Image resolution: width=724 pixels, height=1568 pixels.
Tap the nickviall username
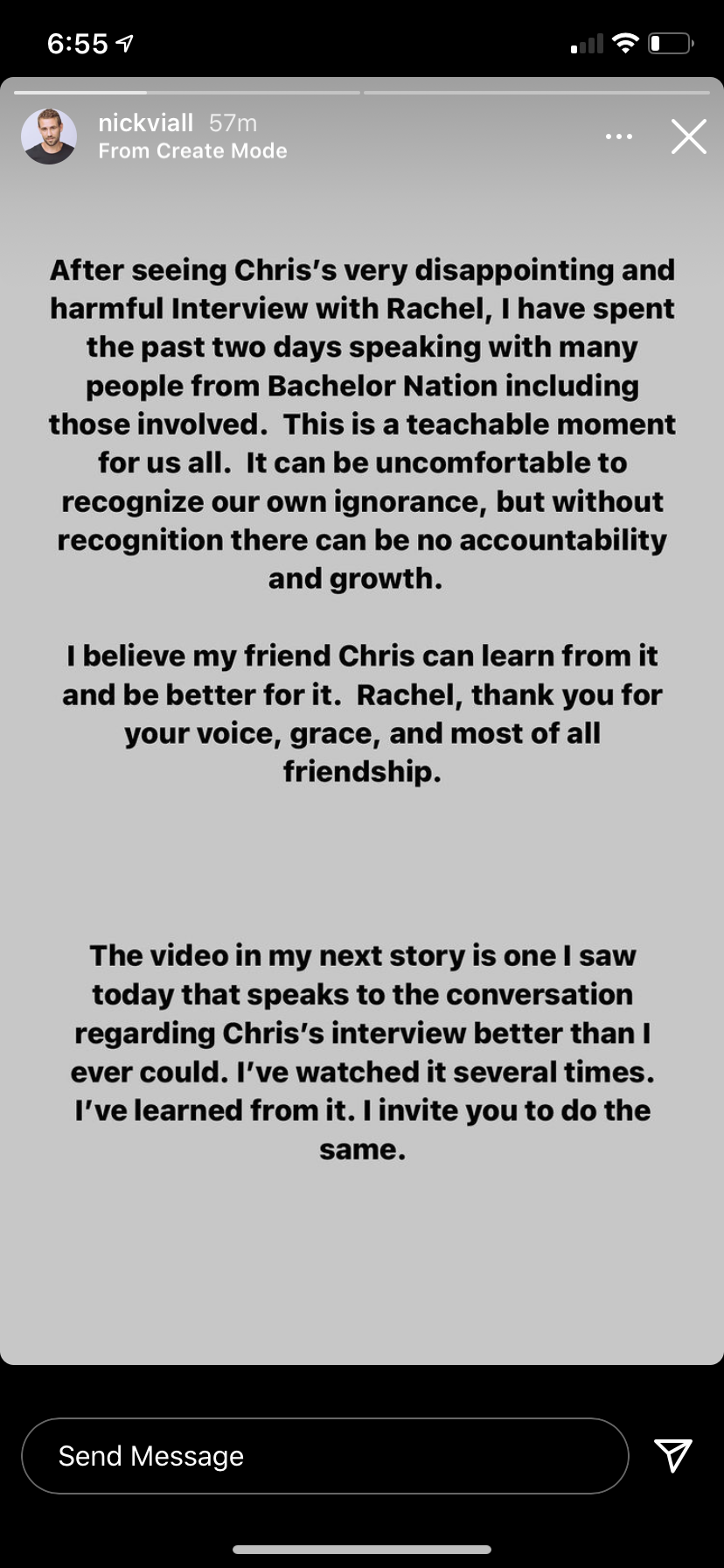tap(145, 123)
